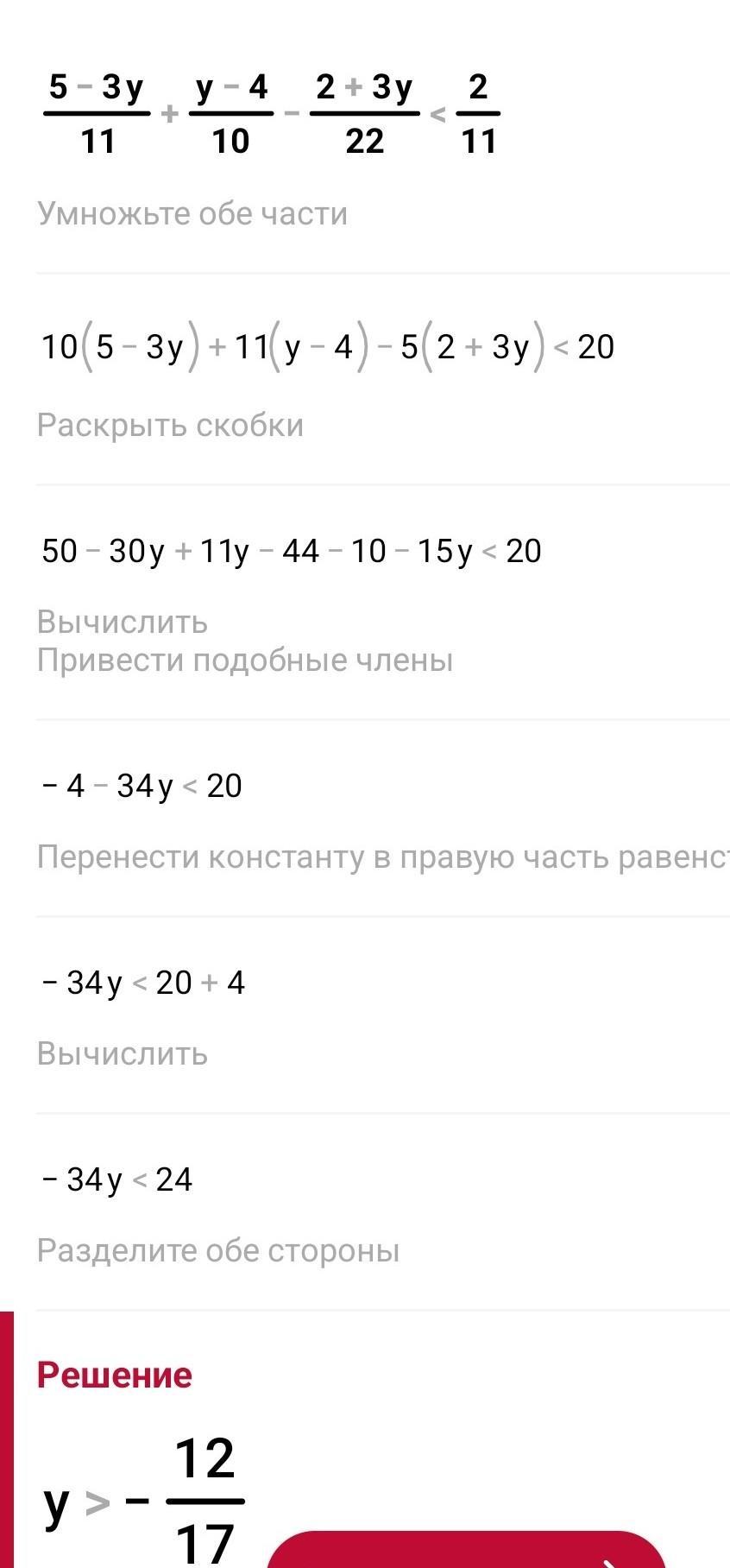730x1568 pixels.
Task: Expand the Разделите обе стороны step
Action: (218, 1251)
